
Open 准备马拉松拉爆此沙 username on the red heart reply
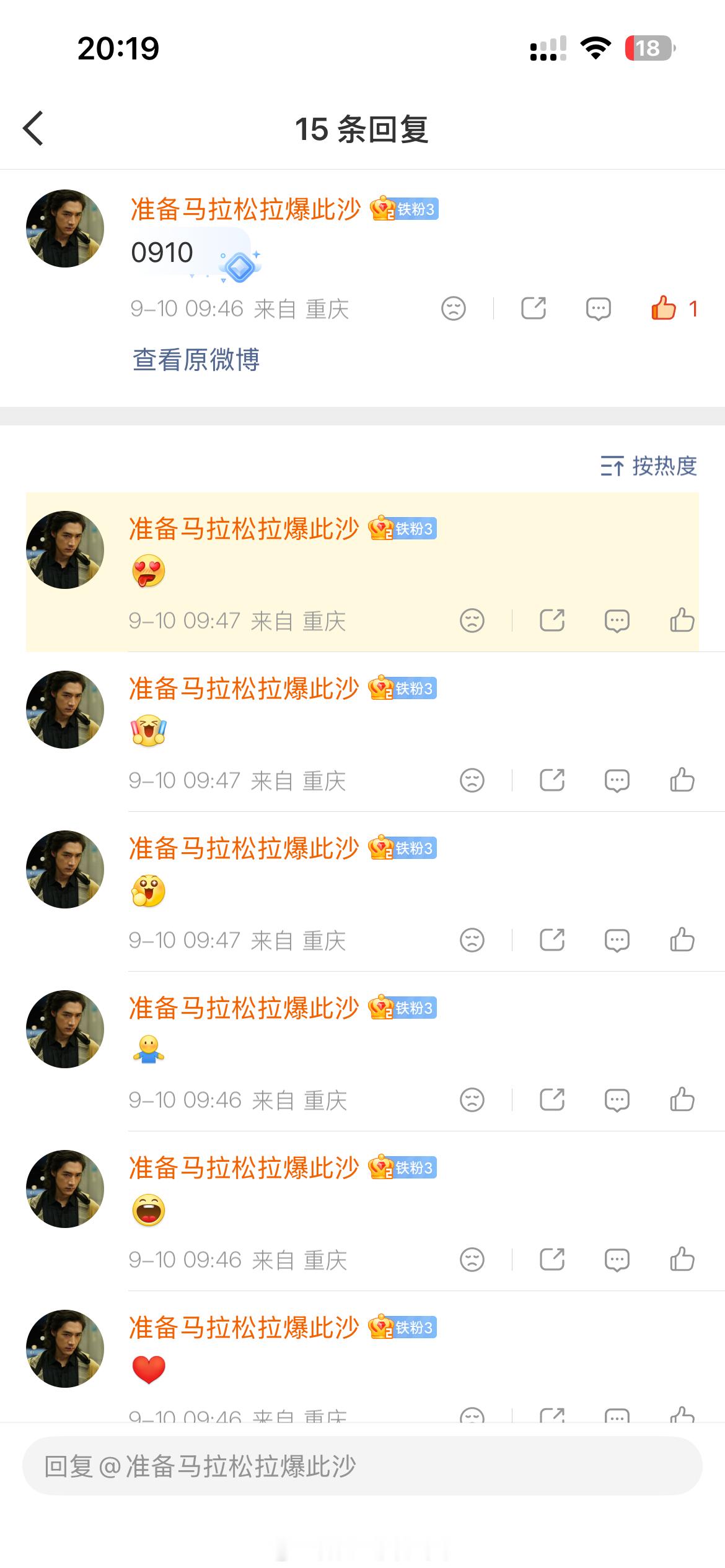pyautogui.click(x=244, y=1327)
